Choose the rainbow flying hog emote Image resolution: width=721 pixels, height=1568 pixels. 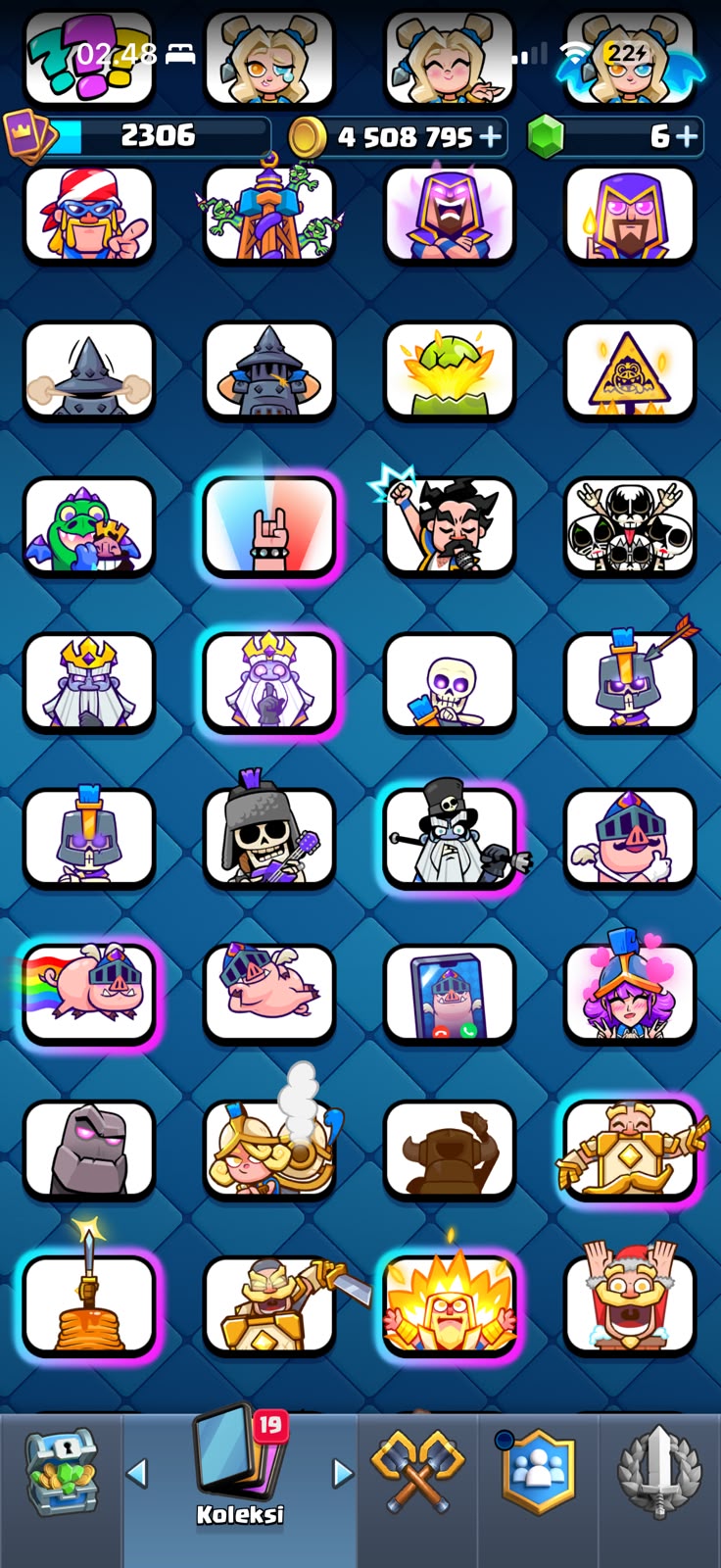point(89,994)
